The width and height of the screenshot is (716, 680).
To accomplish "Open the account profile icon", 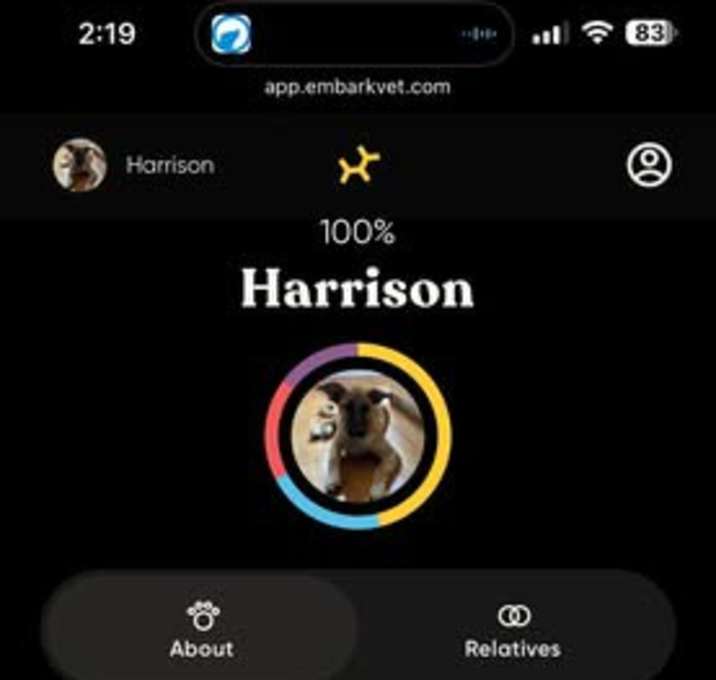I will pos(649,165).
